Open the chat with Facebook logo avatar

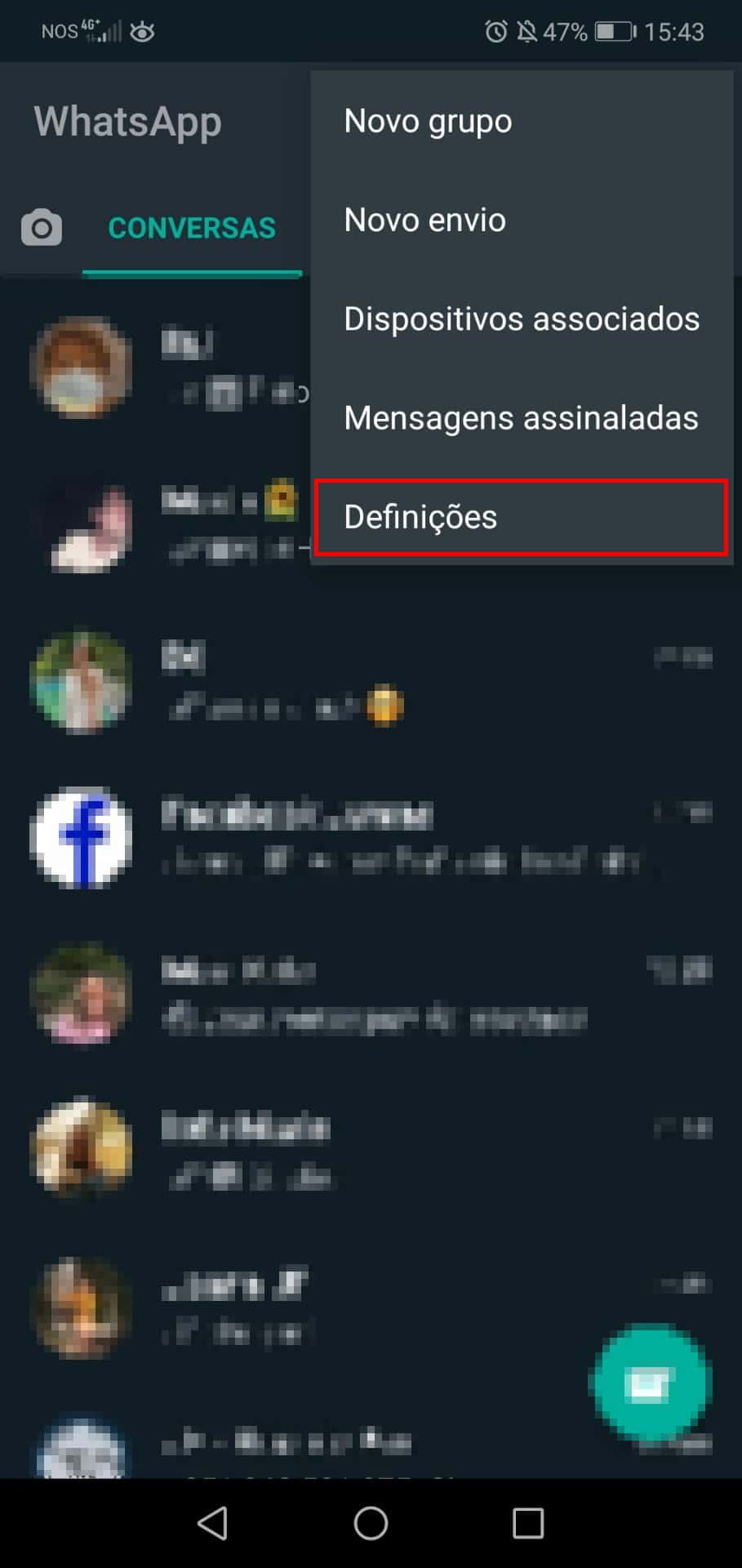tap(371, 837)
